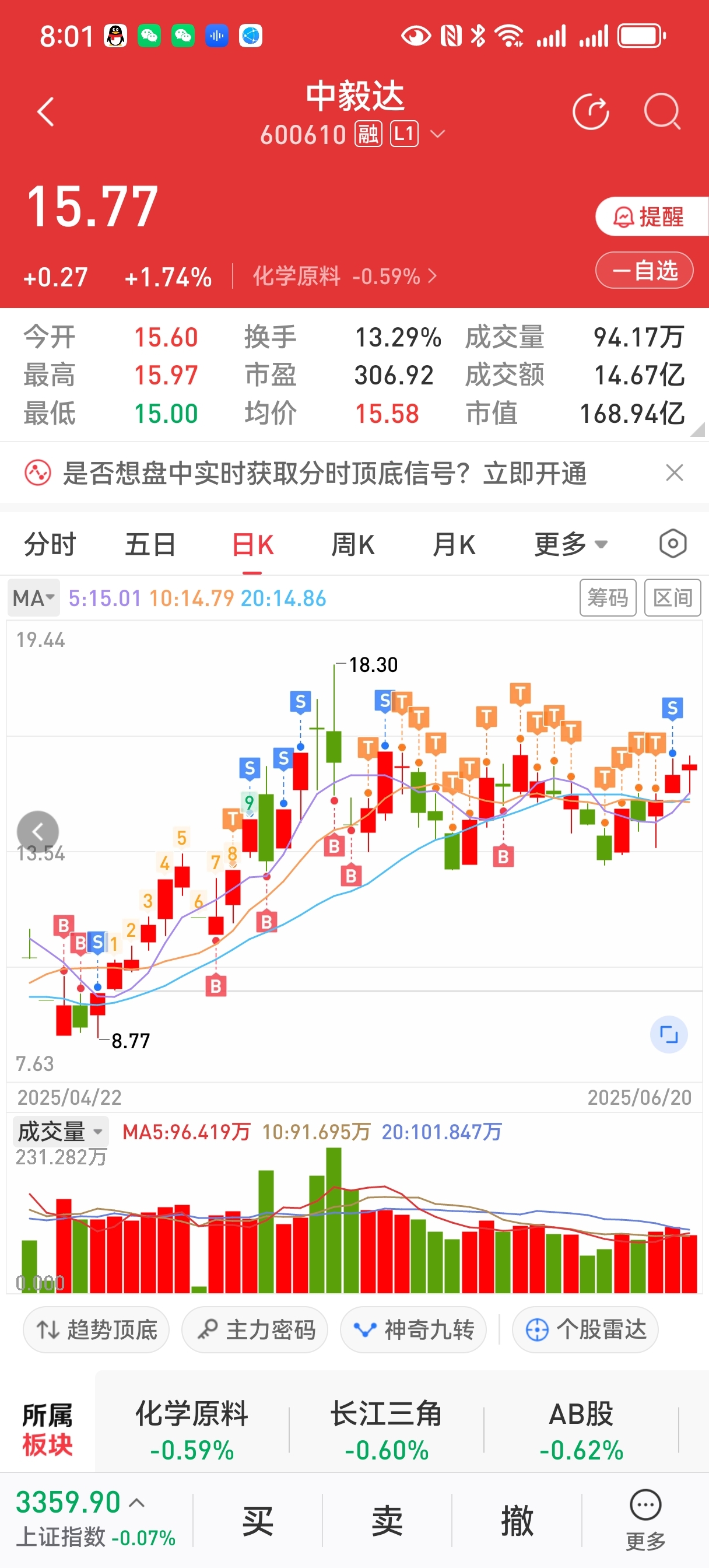Tap 买 to buy the stock
The height and width of the screenshot is (1568, 709).
click(258, 1521)
